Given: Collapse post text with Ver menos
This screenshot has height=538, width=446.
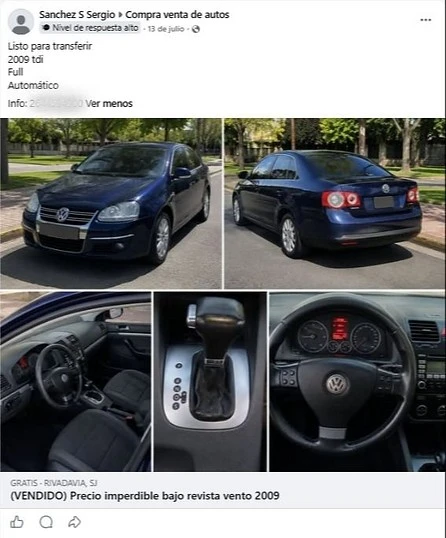Looking at the screenshot, I should coord(109,104).
